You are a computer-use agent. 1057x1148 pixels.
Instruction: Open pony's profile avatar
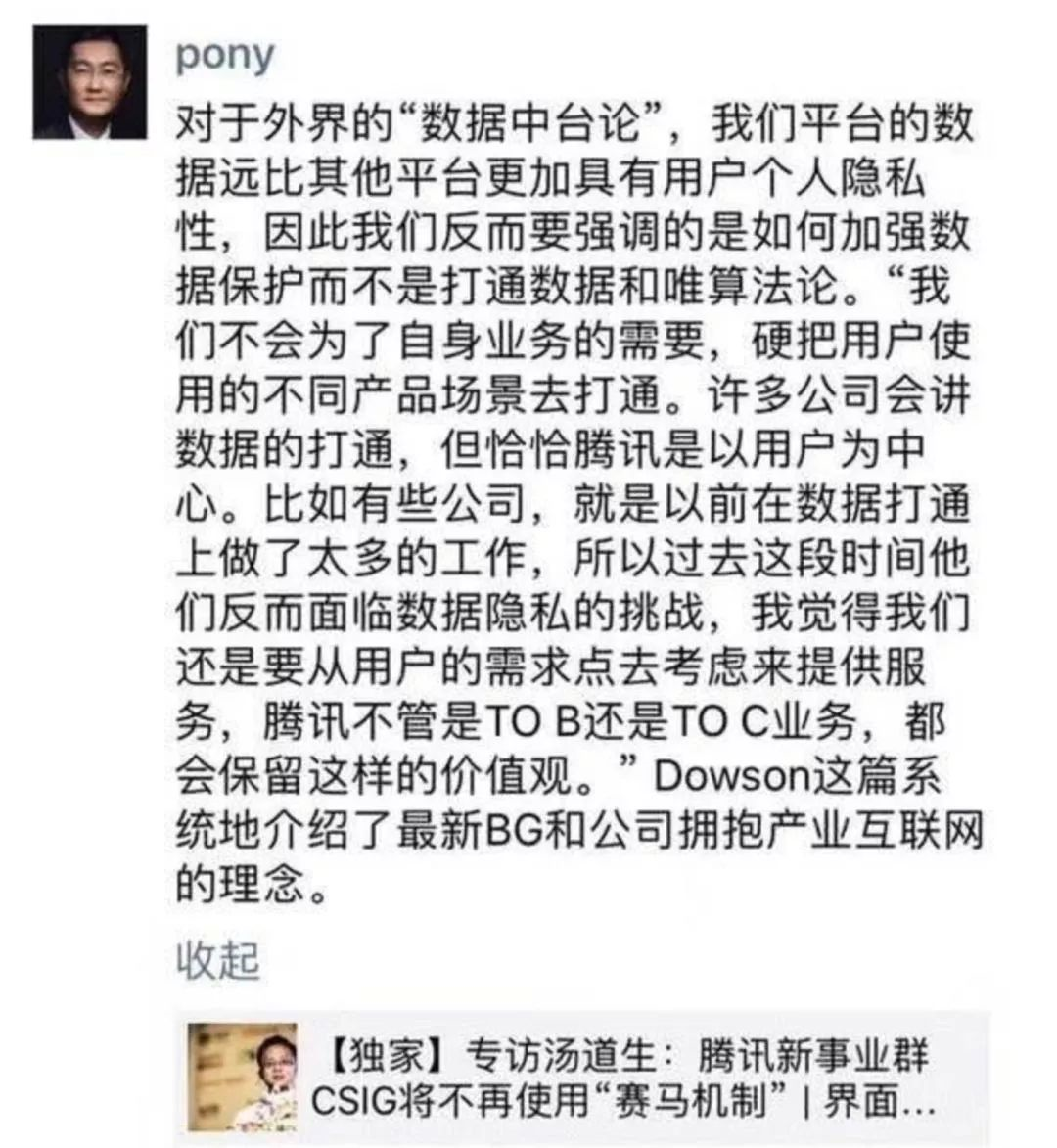[89, 82]
